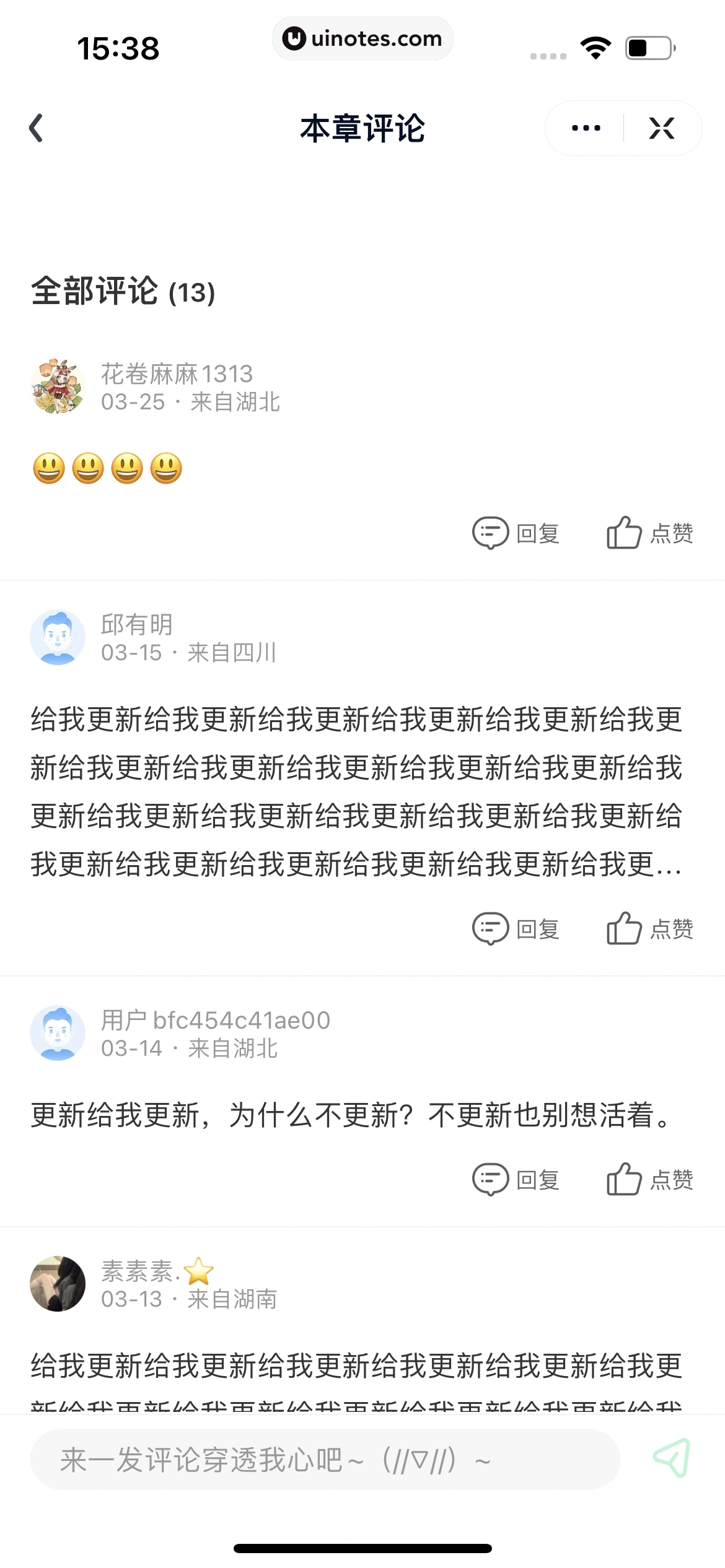This screenshot has width=725, height=1568.
Task: Open 邱有明's profile via avatar
Action: [58, 636]
